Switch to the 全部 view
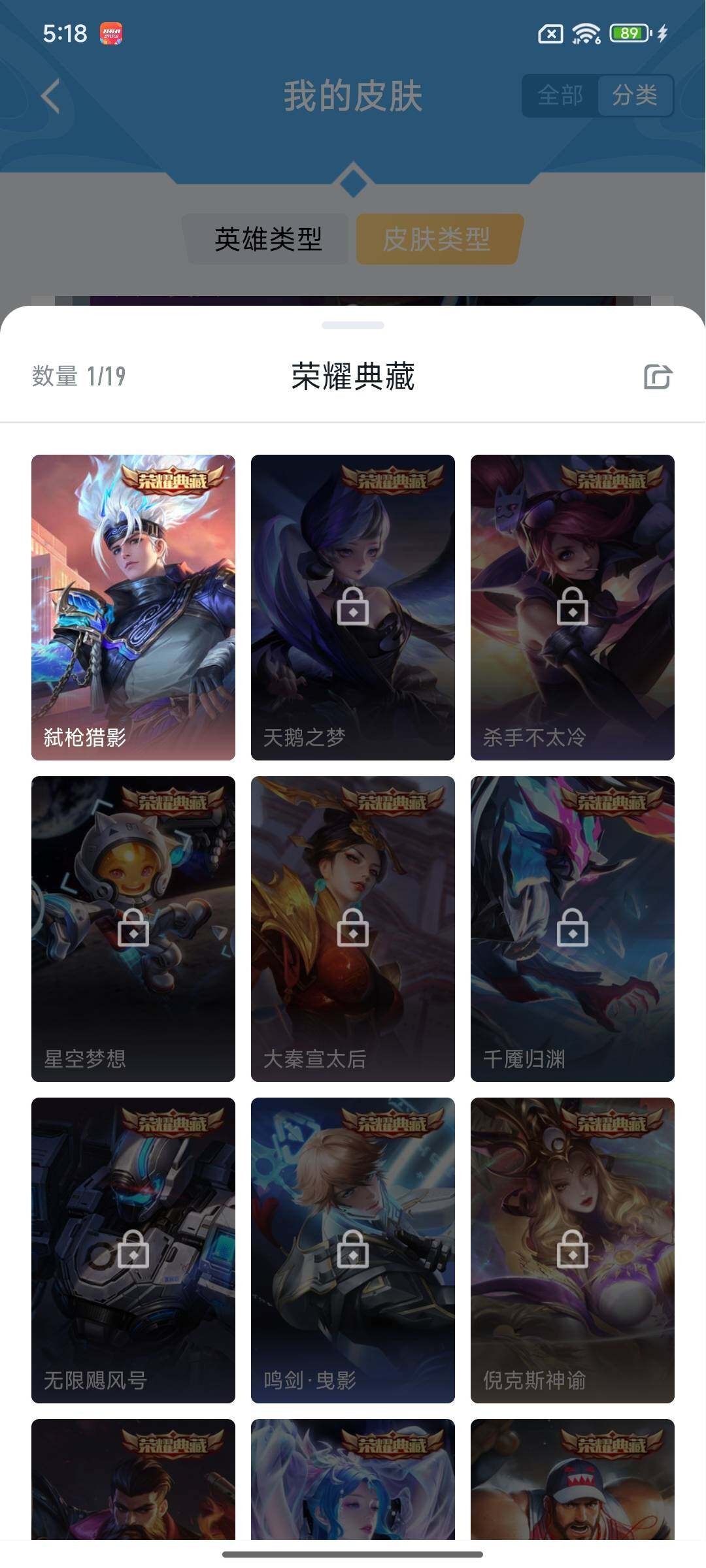 pos(560,95)
